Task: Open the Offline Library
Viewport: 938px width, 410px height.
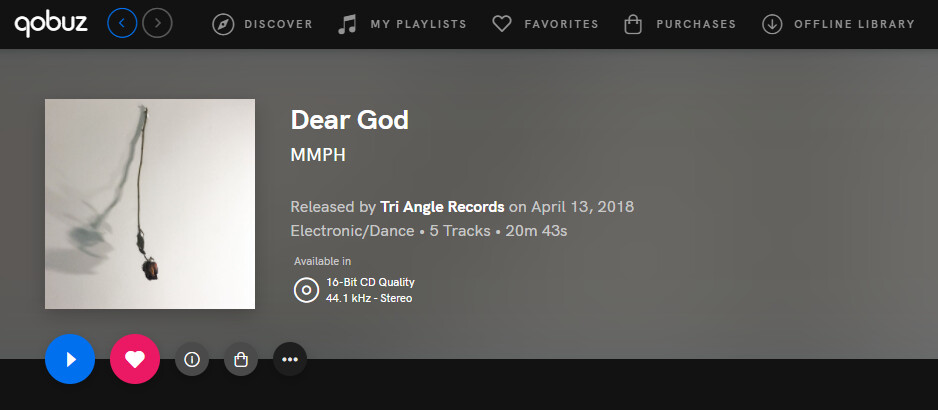Action: point(838,23)
